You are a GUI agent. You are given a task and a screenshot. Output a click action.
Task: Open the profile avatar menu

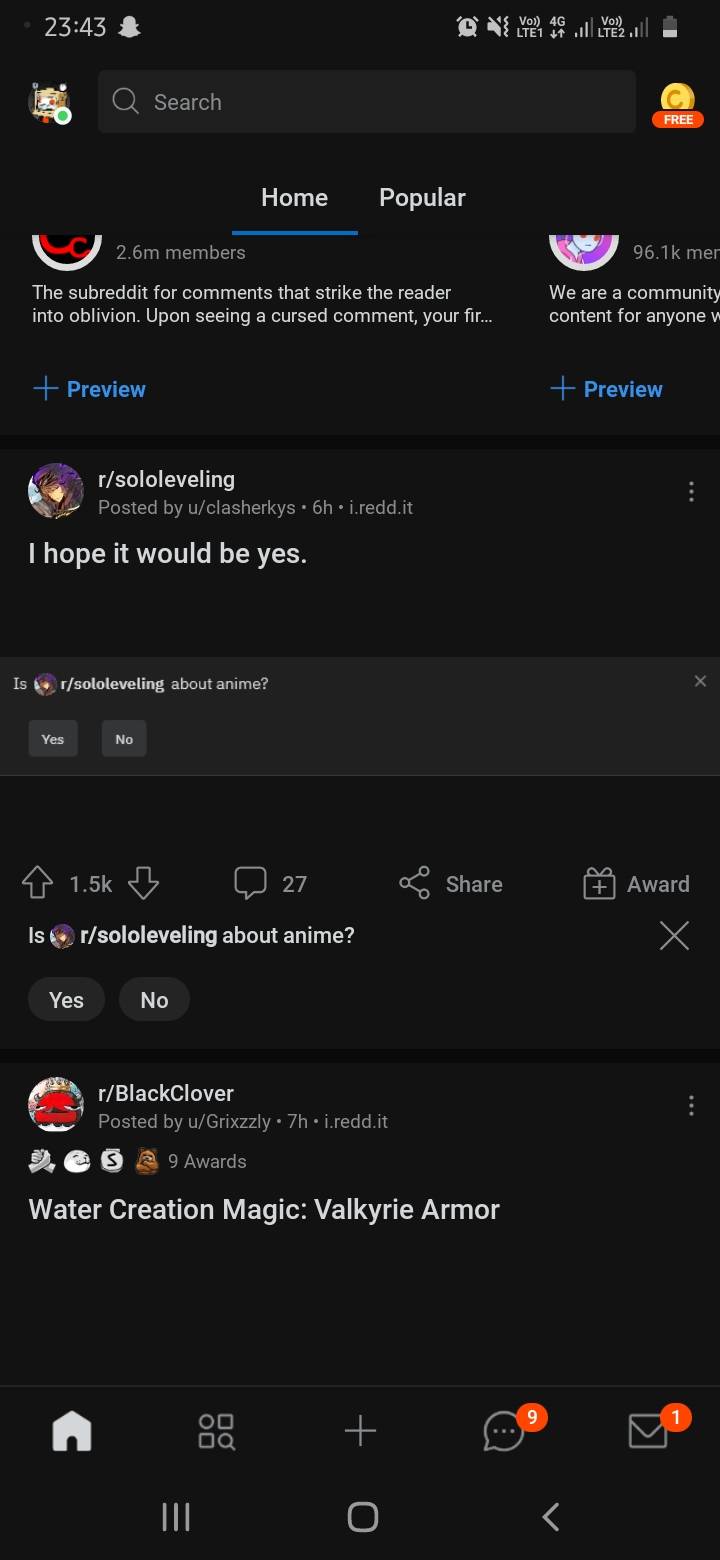pyautogui.click(x=49, y=102)
